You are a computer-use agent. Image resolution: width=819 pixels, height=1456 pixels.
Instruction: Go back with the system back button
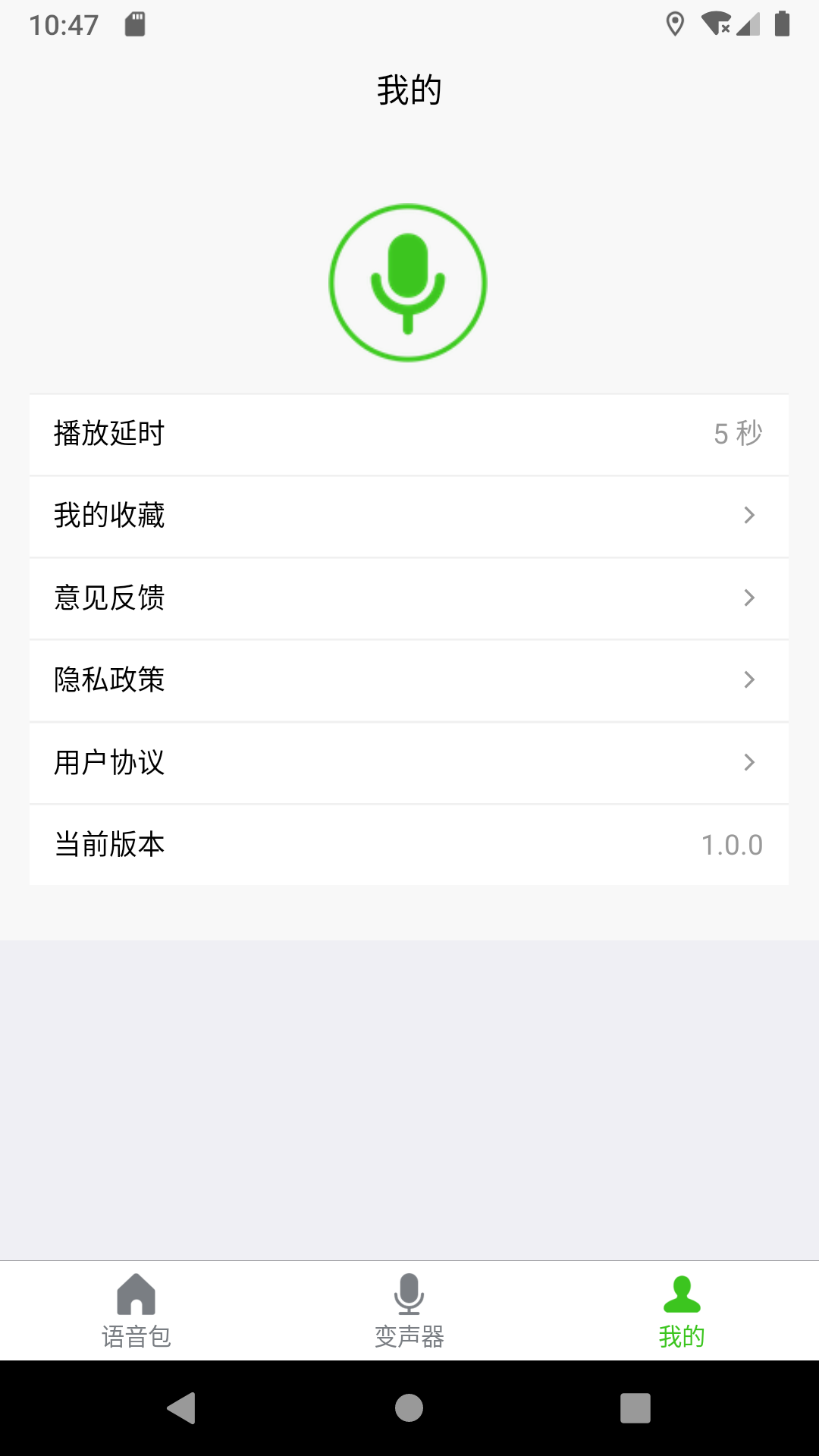[182, 1408]
